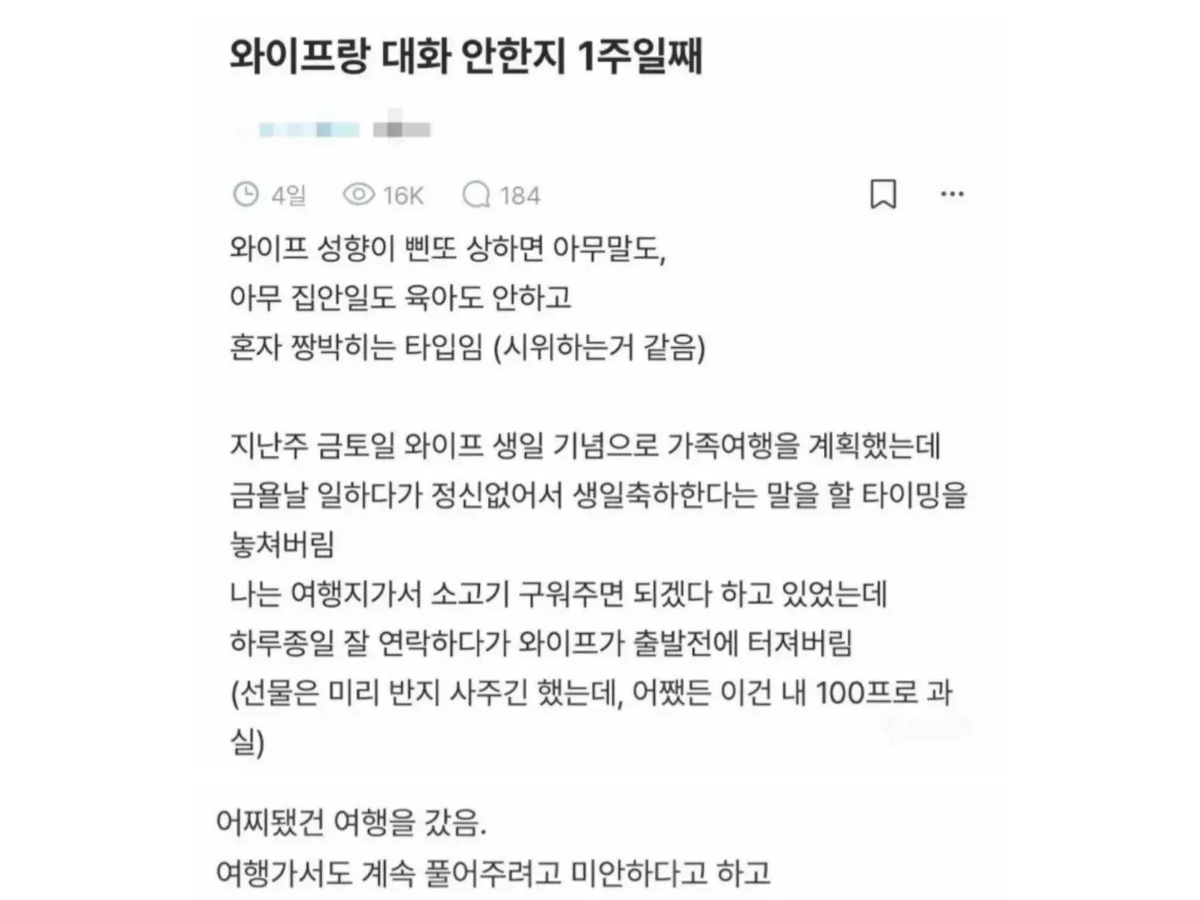Bookmark this post about the wife

[x=883, y=194]
